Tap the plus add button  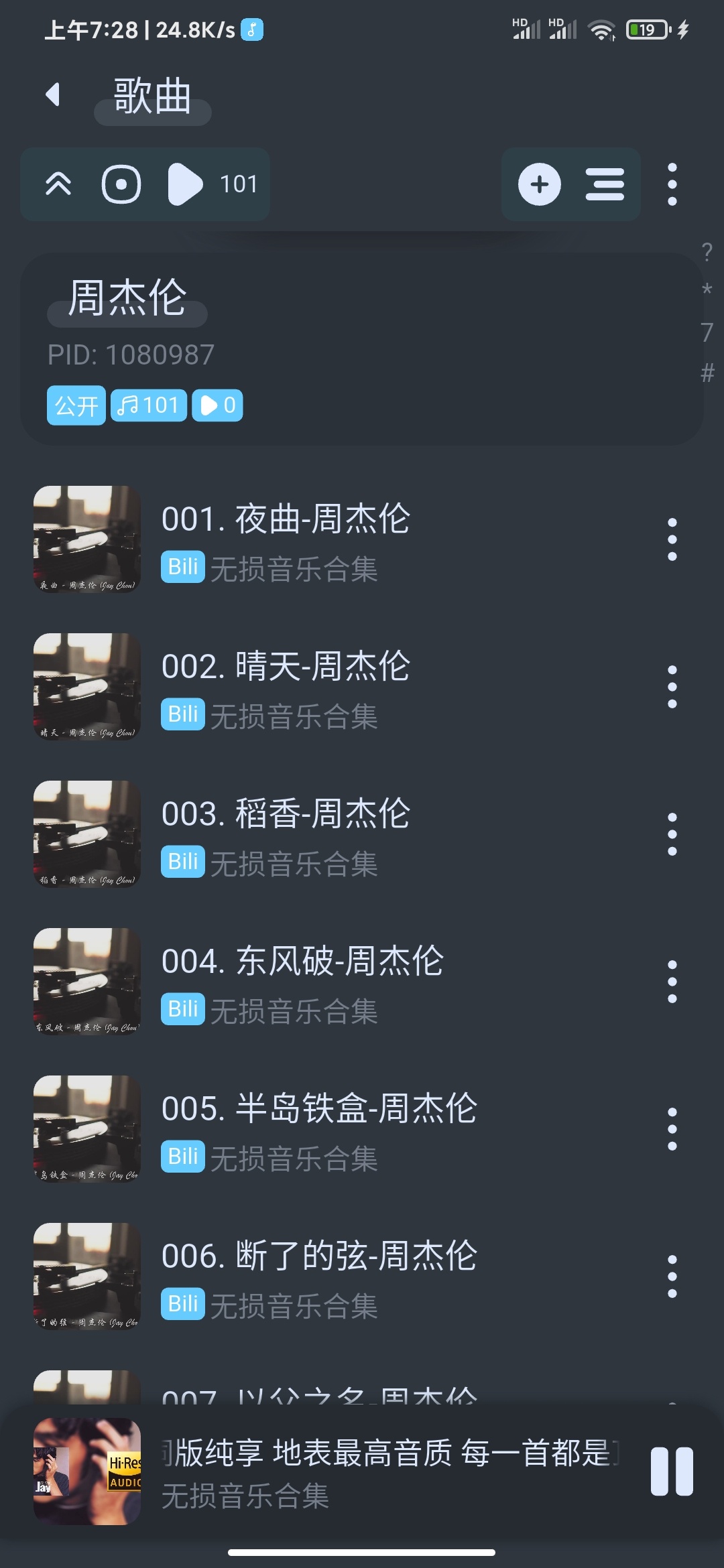(x=539, y=184)
